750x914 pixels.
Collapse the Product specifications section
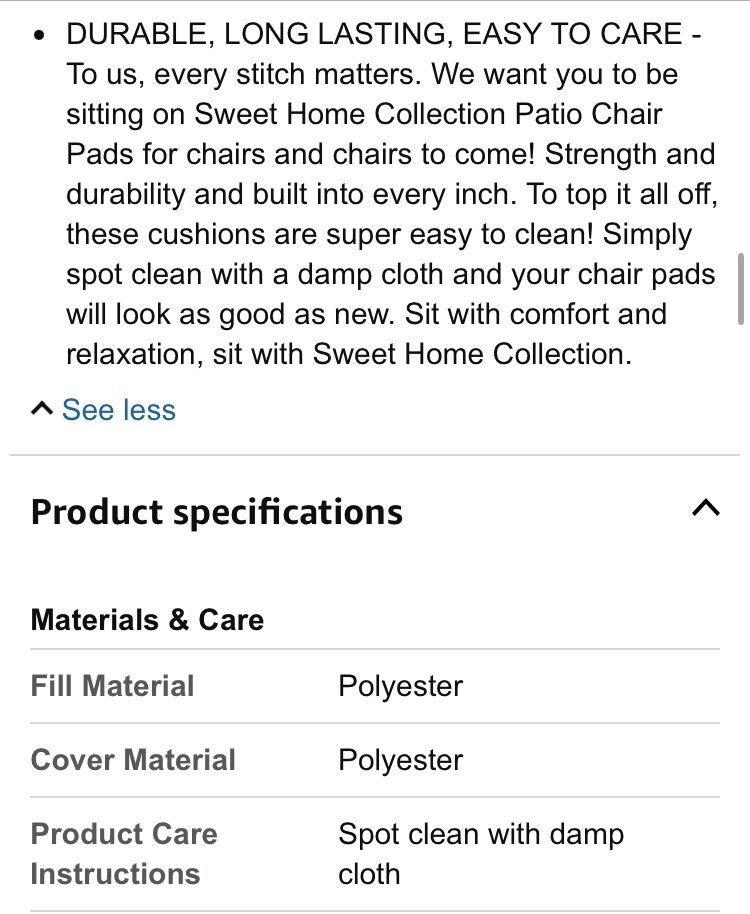pos(705,509)
